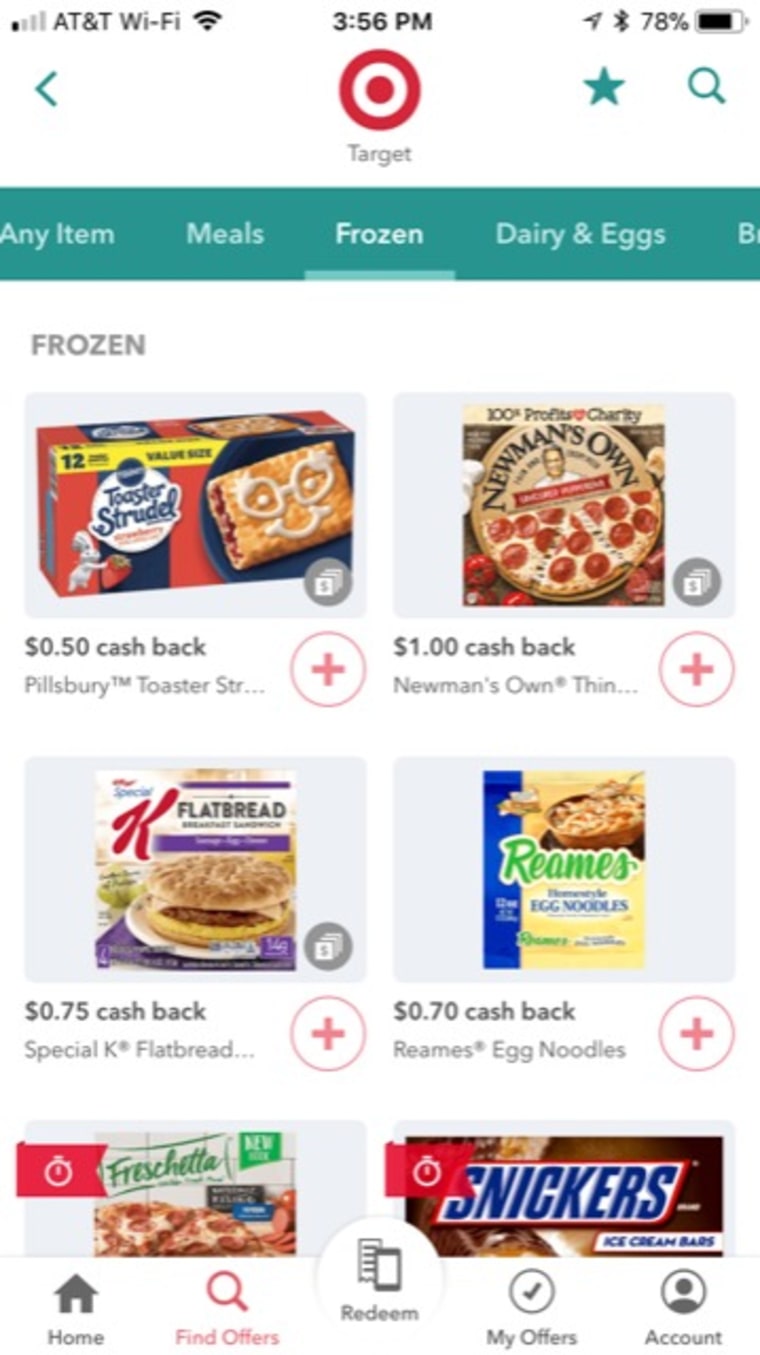Open the Snickers Ice Cream Bars offer
The height and width of the screenshot is (1355, 760).
tap(564, 1188)
